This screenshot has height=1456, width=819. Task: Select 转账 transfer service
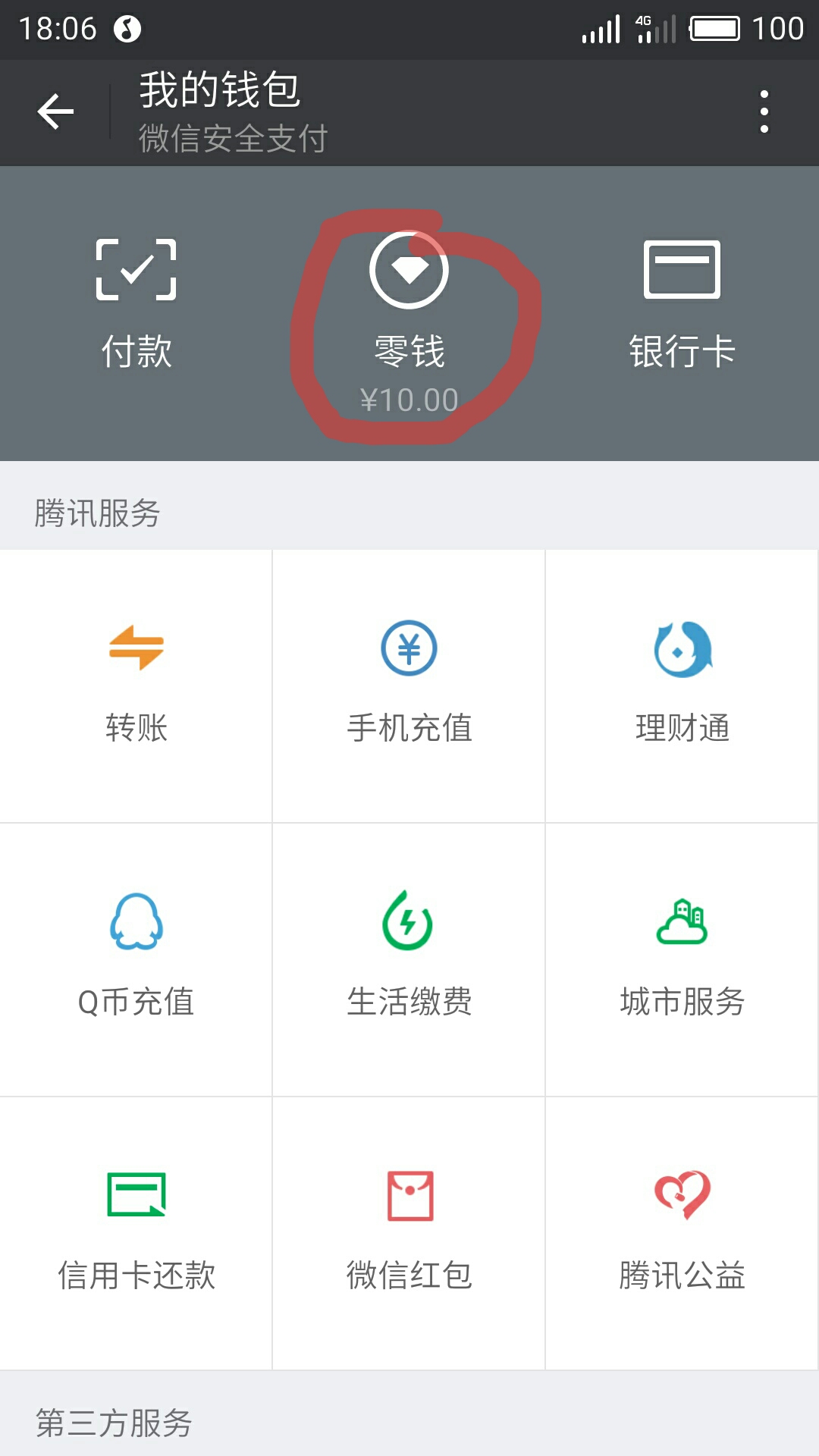click(136, 686)
